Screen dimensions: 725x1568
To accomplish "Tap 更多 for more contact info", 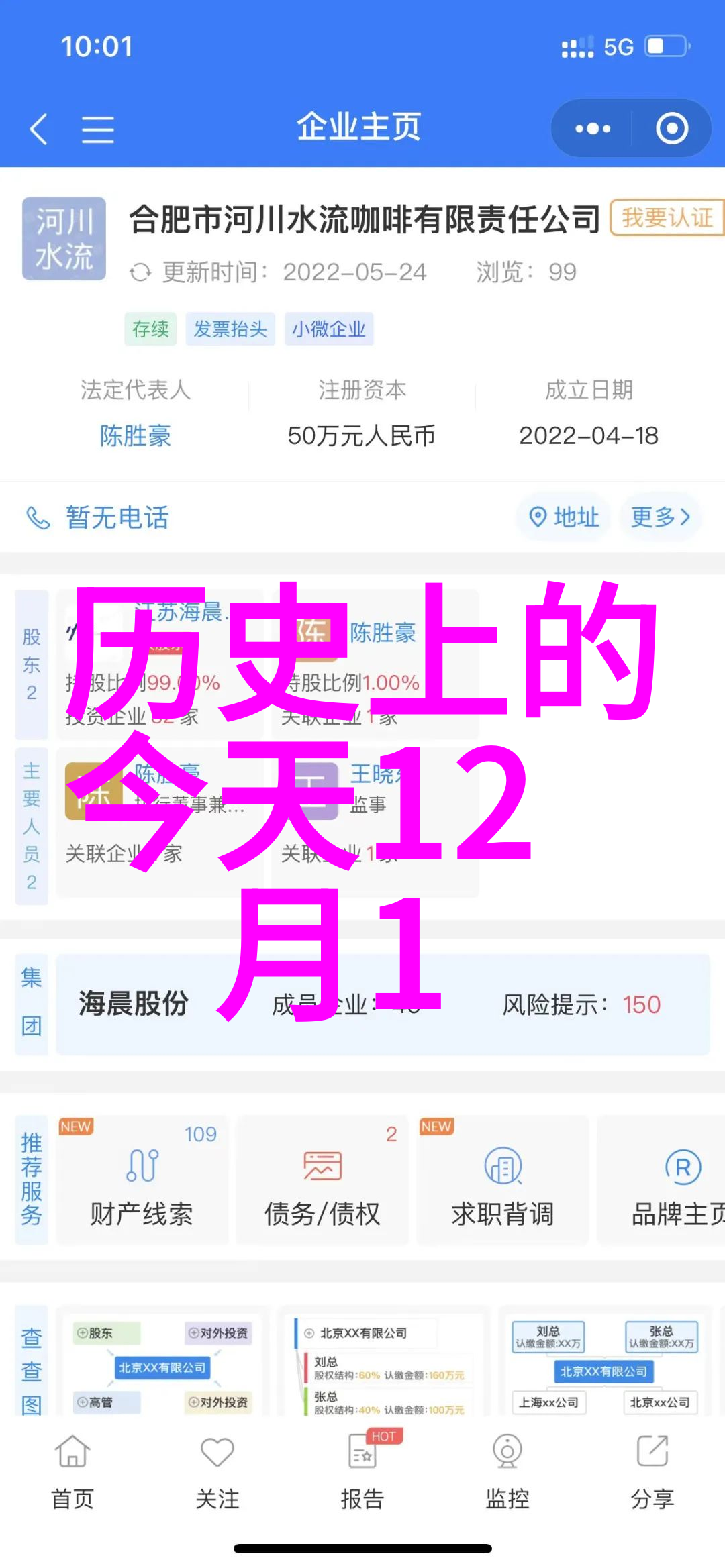I will coord(660,517).
